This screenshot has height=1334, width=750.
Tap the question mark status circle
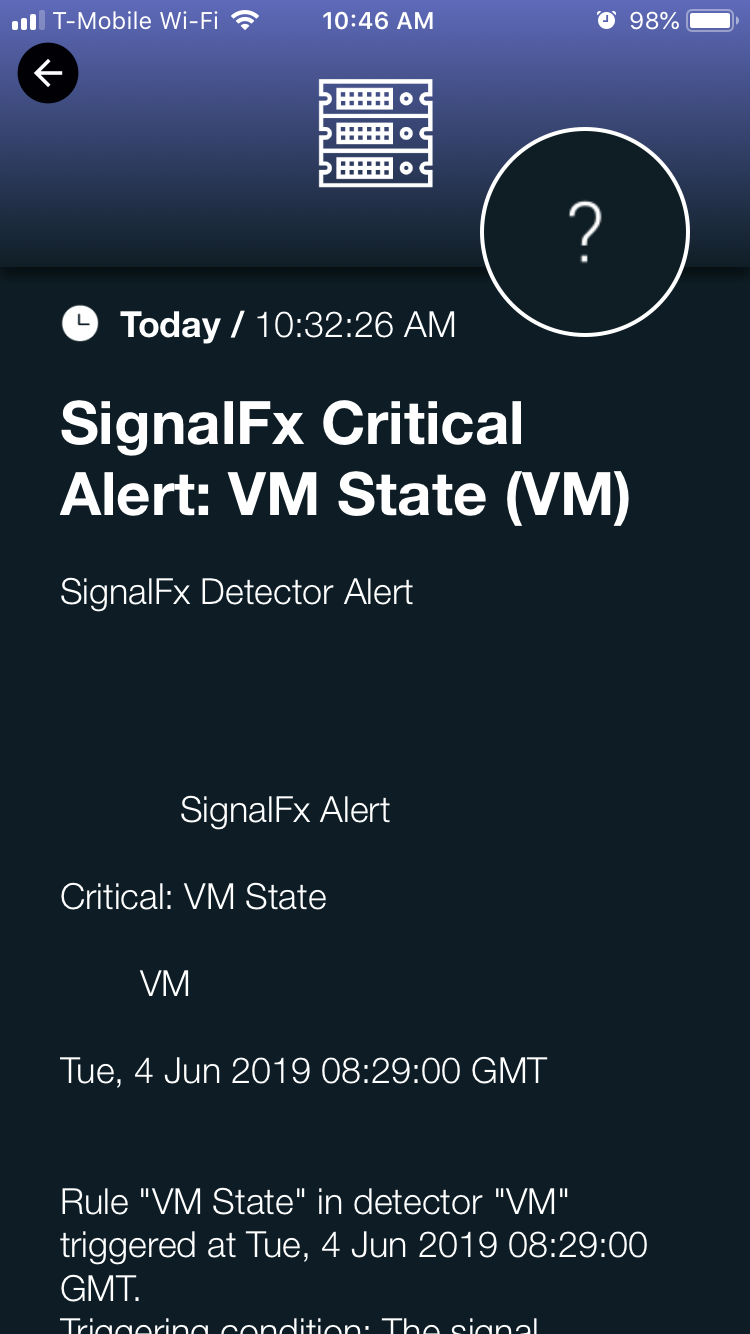click(585, 232)
